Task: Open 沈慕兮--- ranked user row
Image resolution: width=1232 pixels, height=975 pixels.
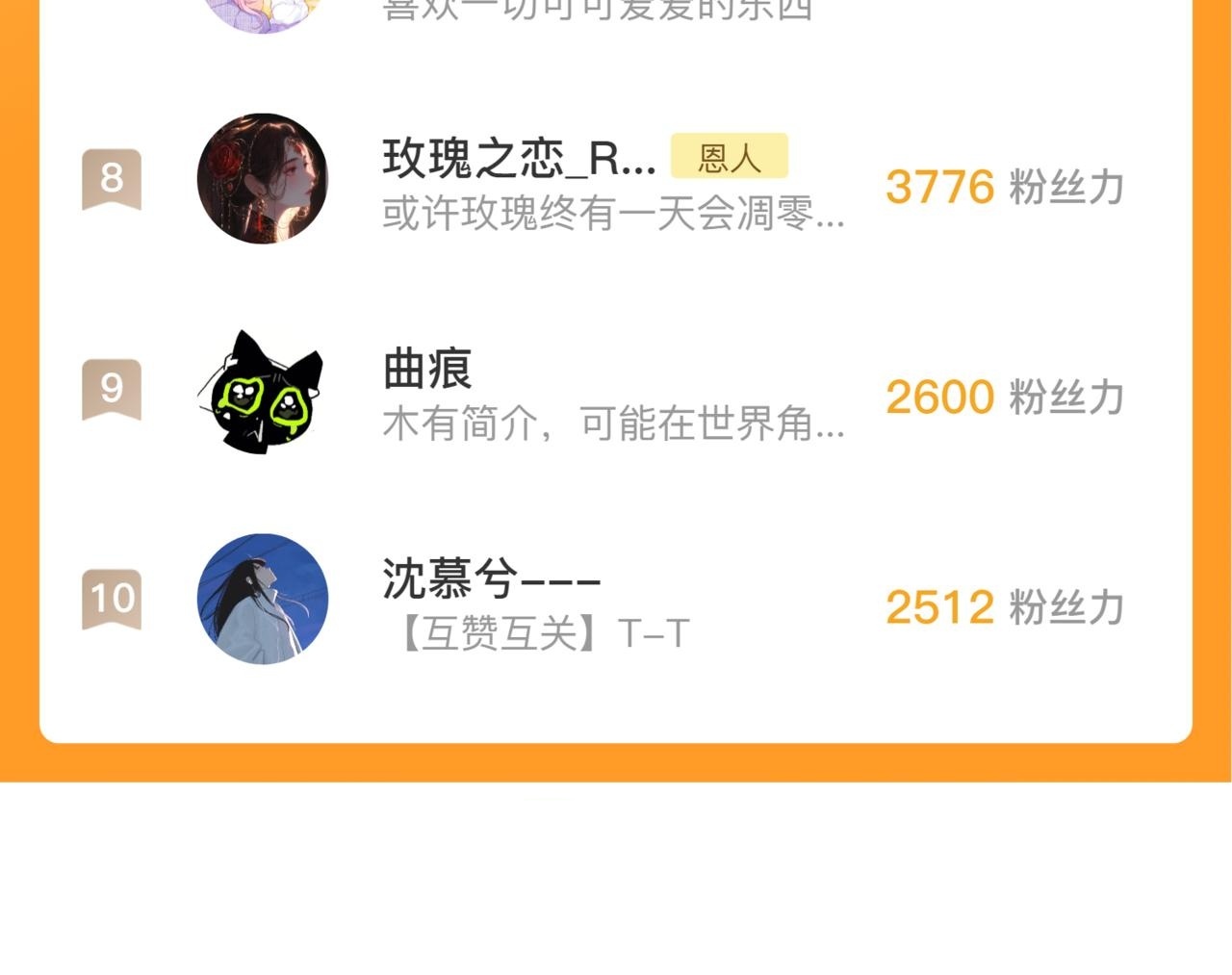Action: point(616,600)
